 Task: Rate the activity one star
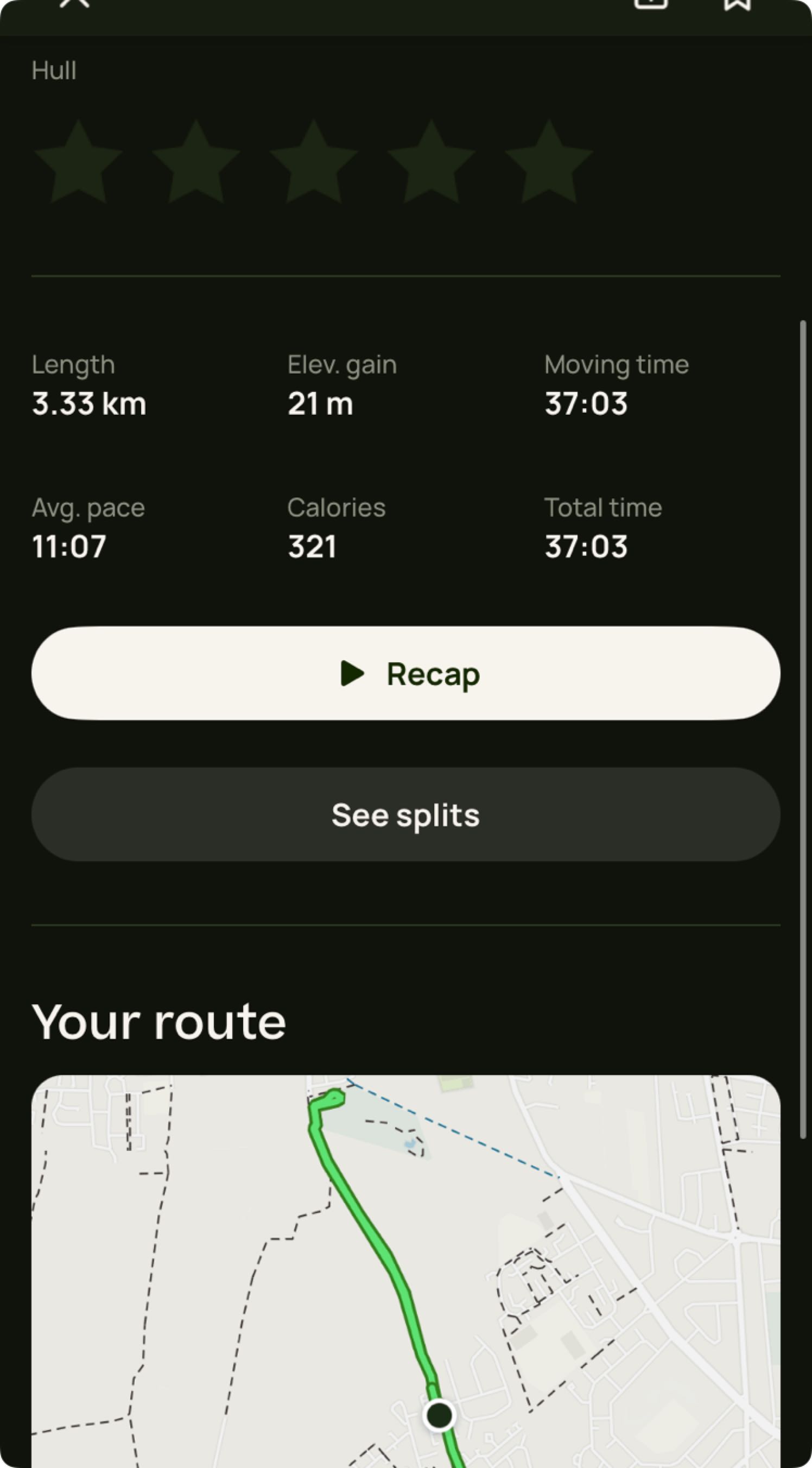pyautogui.click(x=78, y=162)
